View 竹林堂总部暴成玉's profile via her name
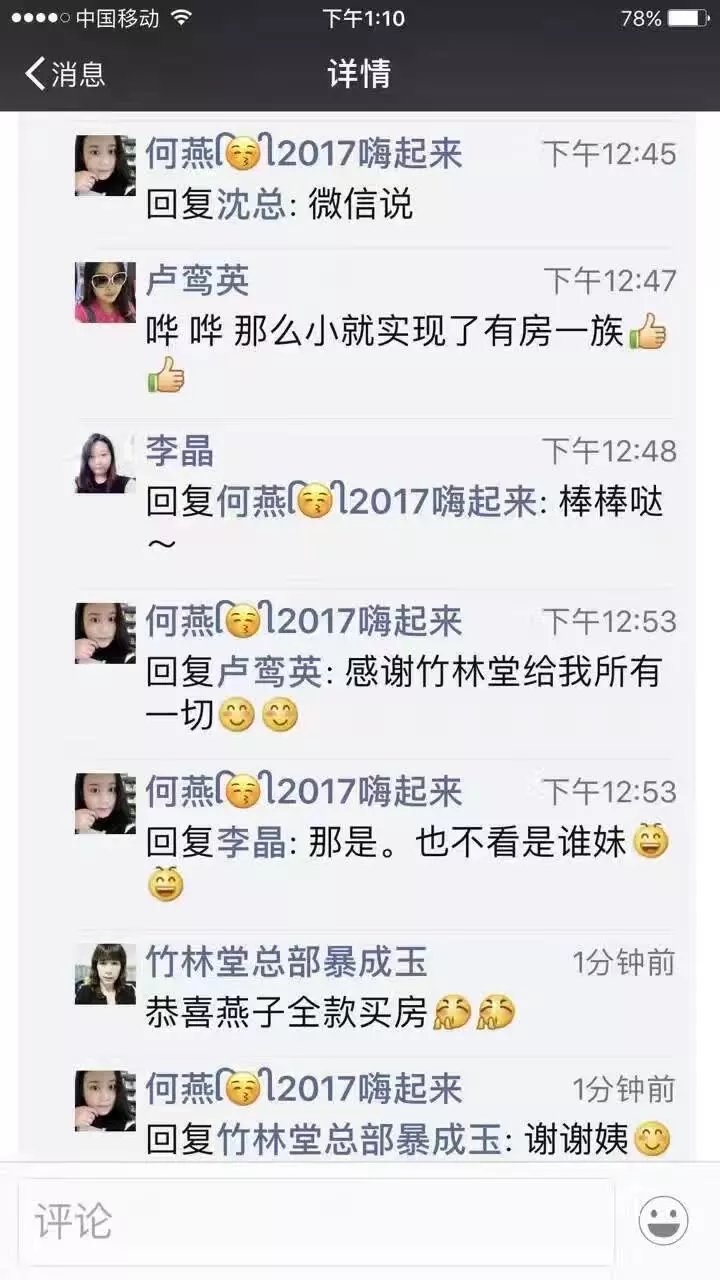 pyautogui.click(x=286, y=963)
